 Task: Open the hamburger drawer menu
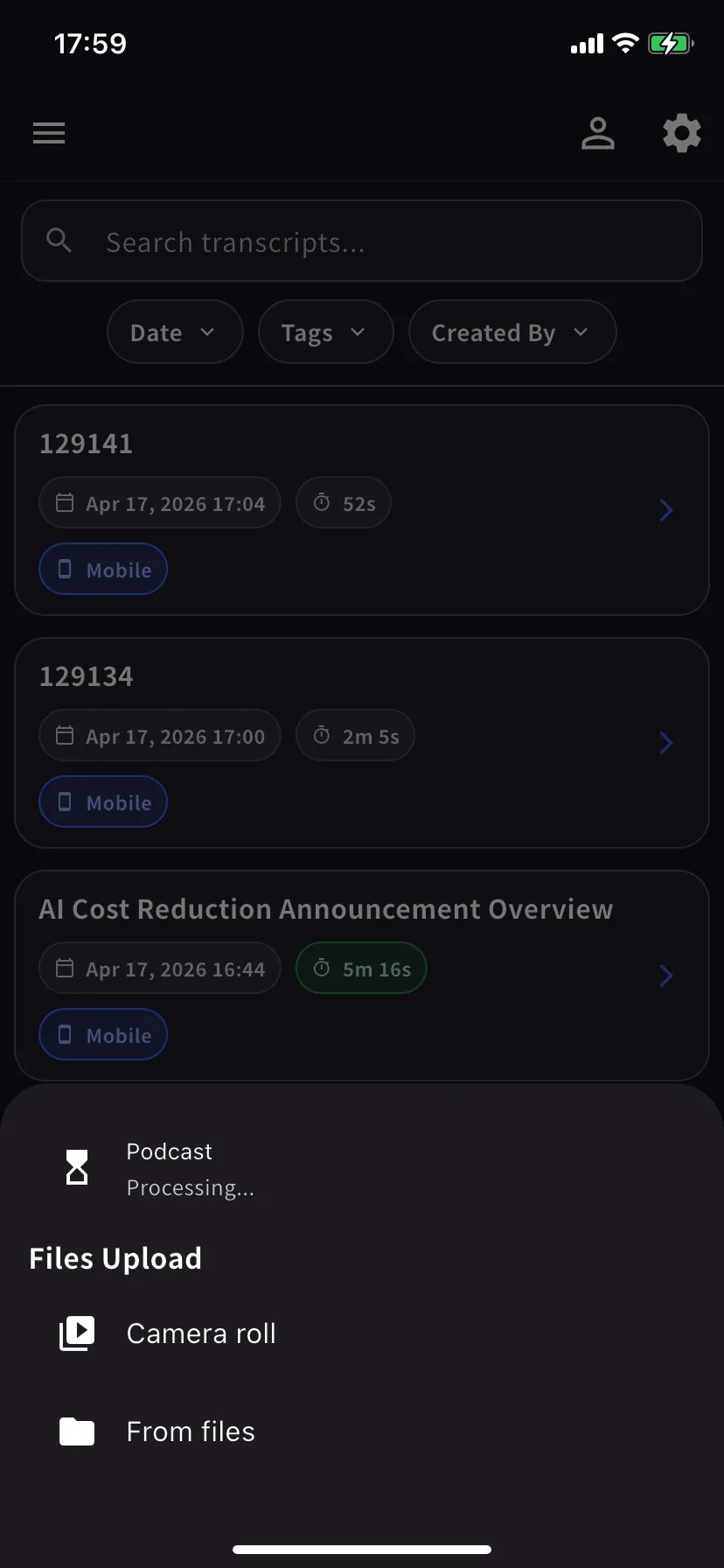(49, 133)
